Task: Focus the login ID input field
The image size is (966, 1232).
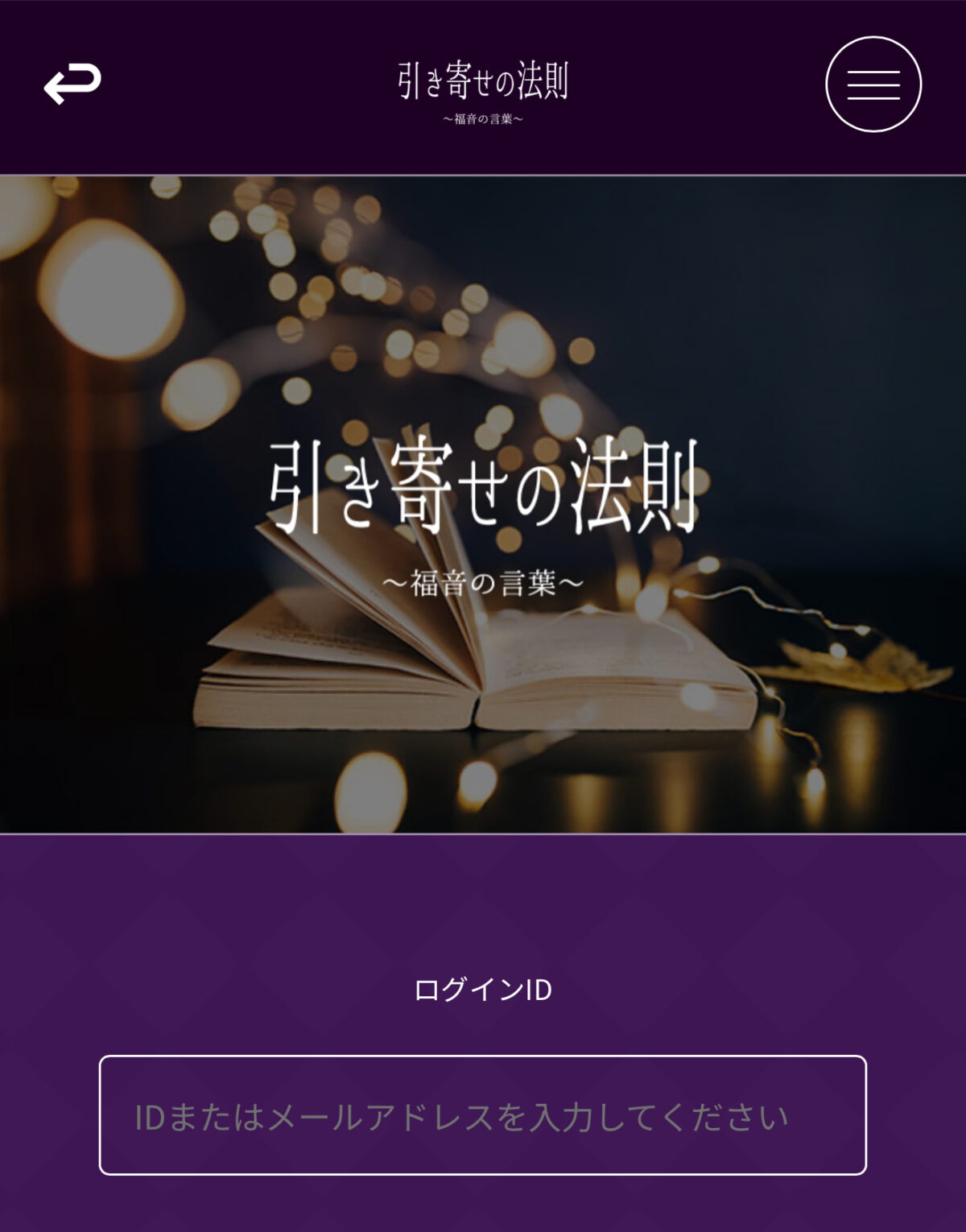Action: (483, 1115)
